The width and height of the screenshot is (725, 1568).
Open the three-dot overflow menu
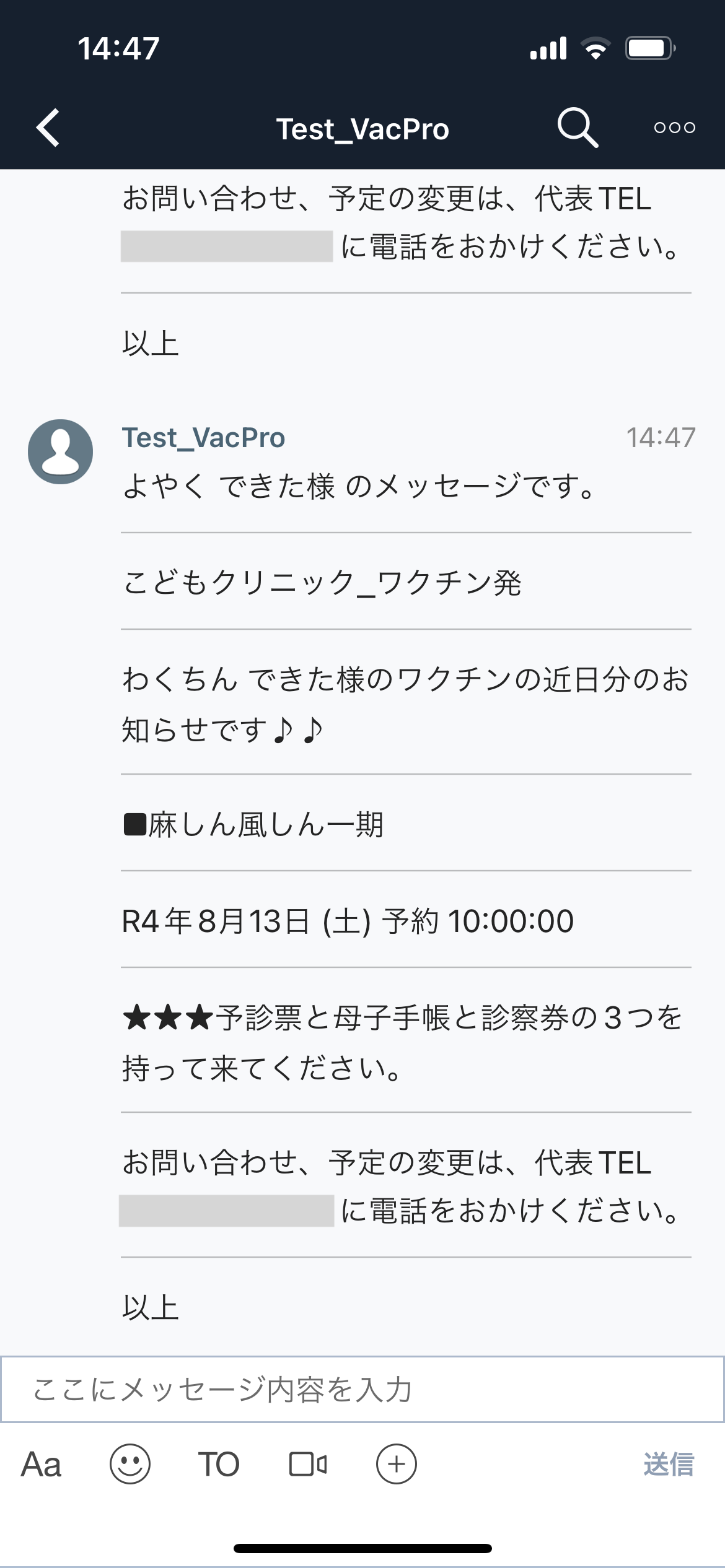coord(674,128)
